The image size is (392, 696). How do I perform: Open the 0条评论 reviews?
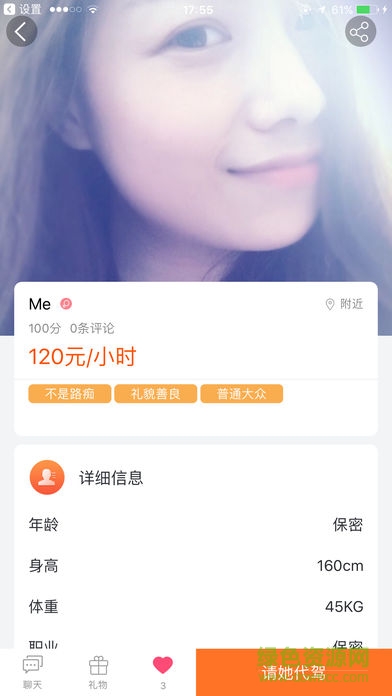pyautogui.click(x=92, y=328)
